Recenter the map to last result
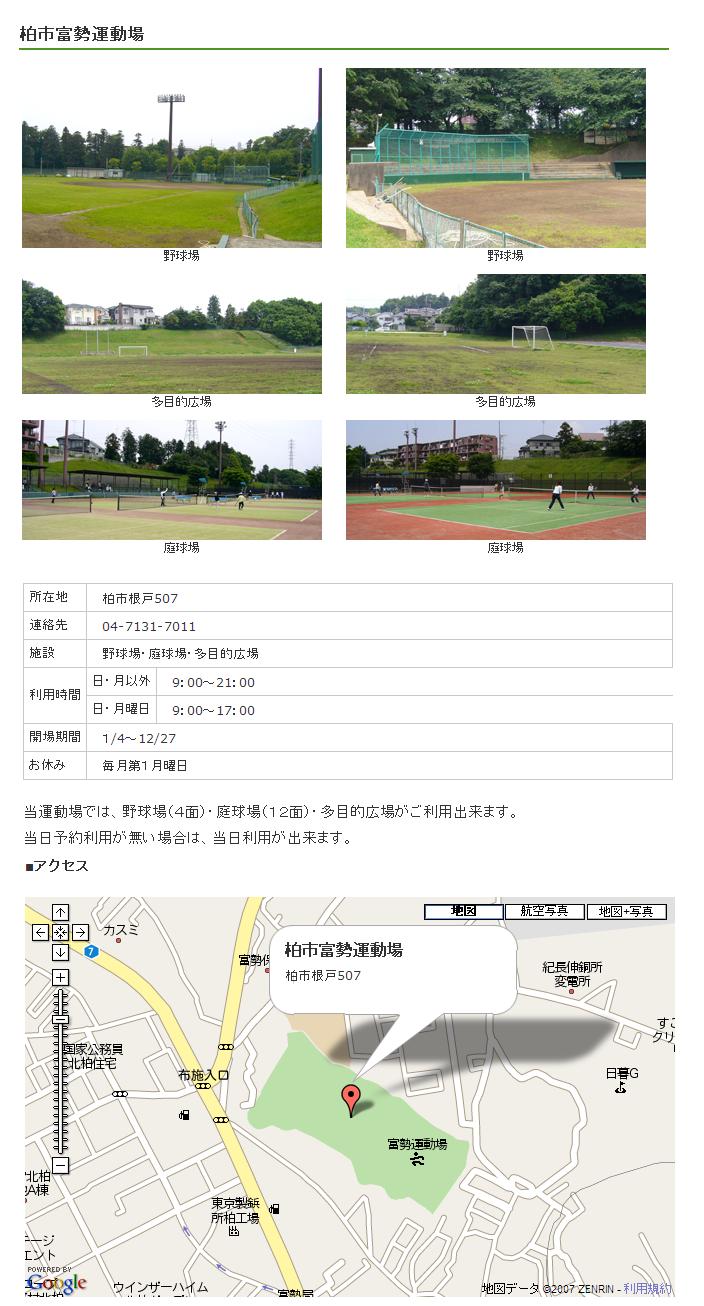704x1306 pixels. tap(60, 932)
